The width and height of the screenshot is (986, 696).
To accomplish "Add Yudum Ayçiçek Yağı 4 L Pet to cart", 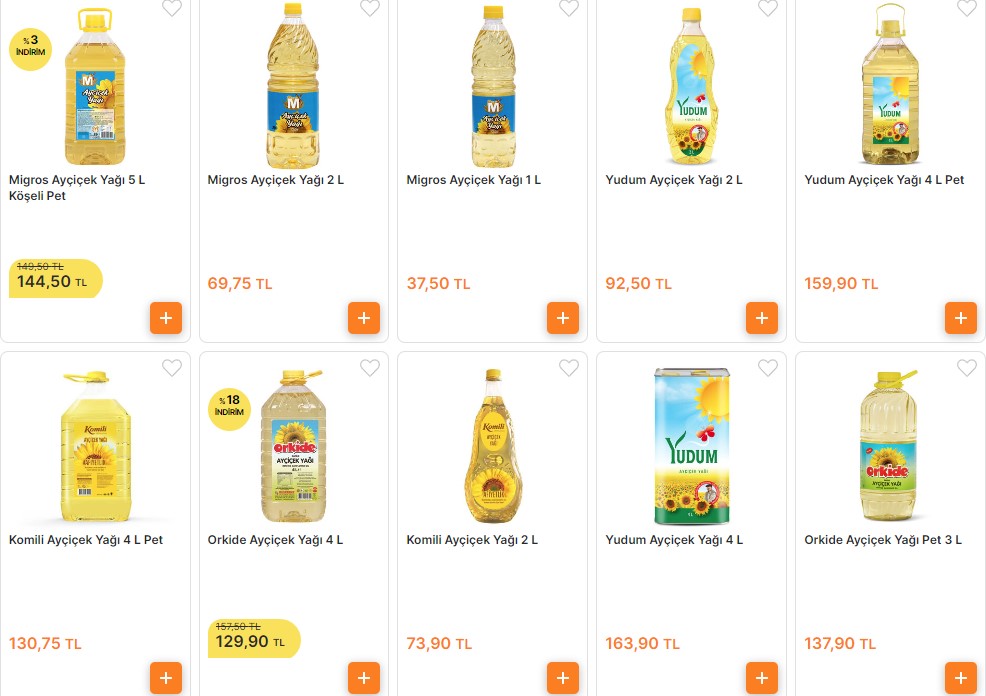I will pyautogui.click(x=960, y=318).
